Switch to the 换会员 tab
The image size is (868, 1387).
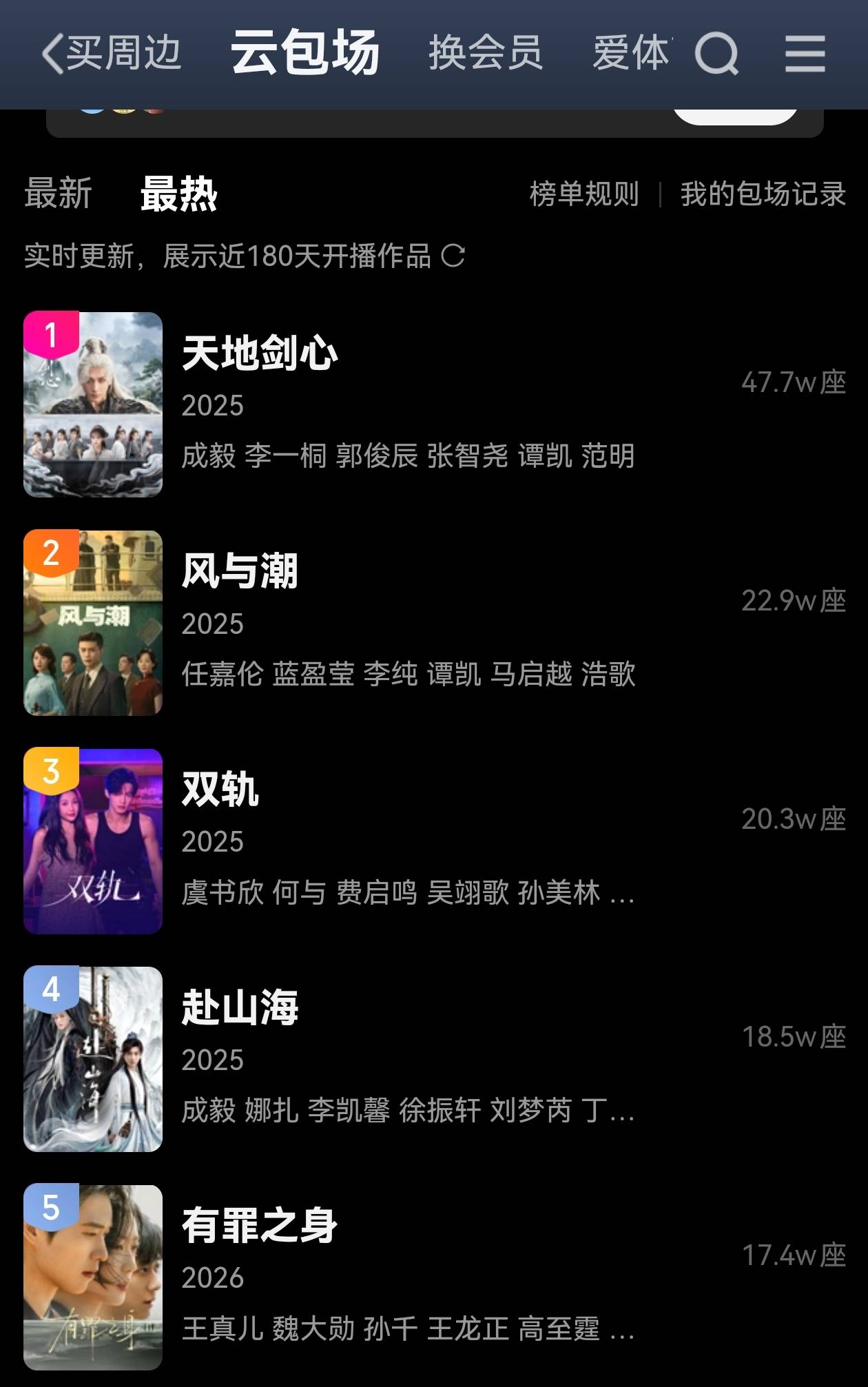[x=486, y=54]
